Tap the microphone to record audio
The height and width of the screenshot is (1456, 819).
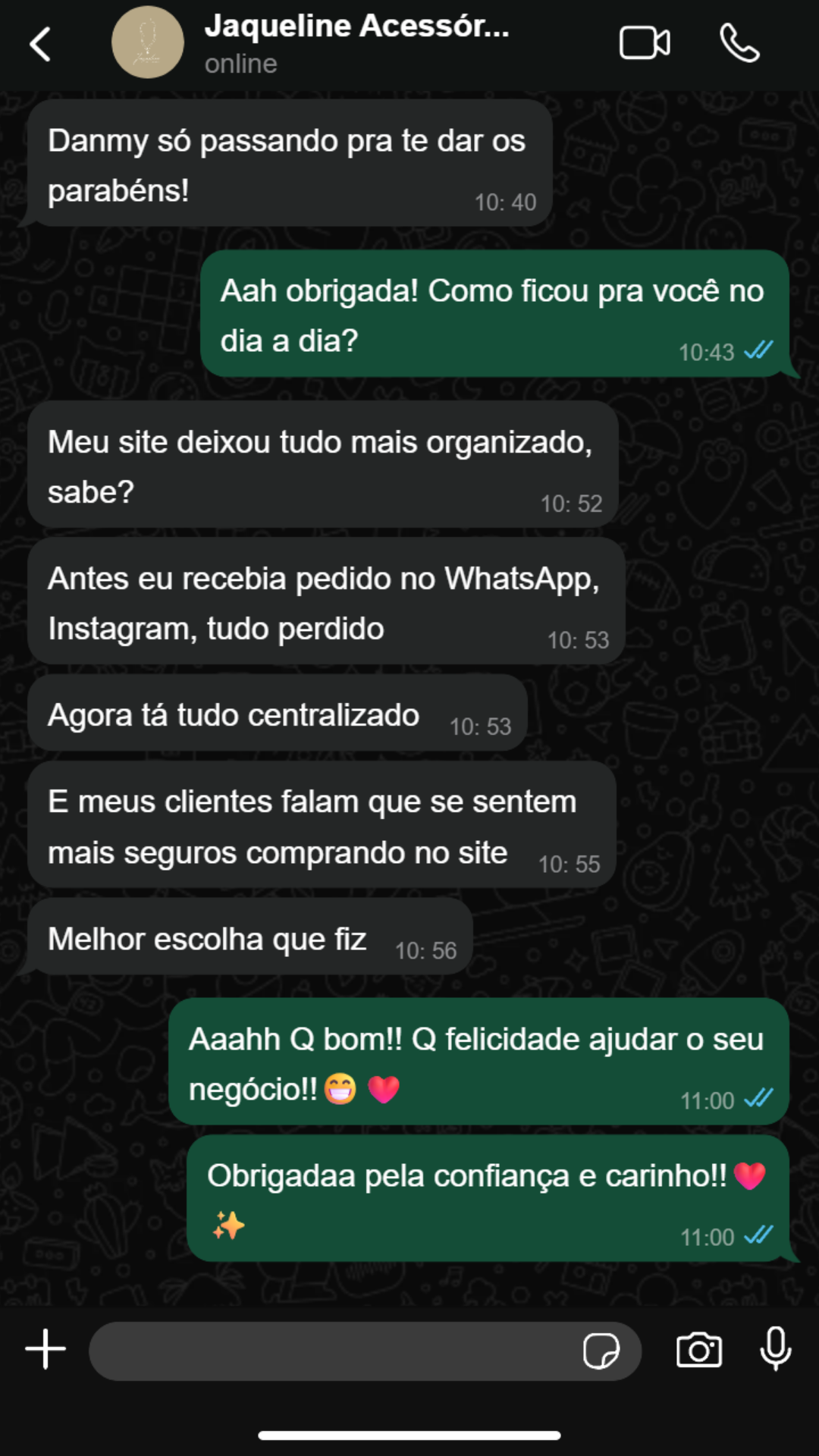click(x=776, y=1349)
